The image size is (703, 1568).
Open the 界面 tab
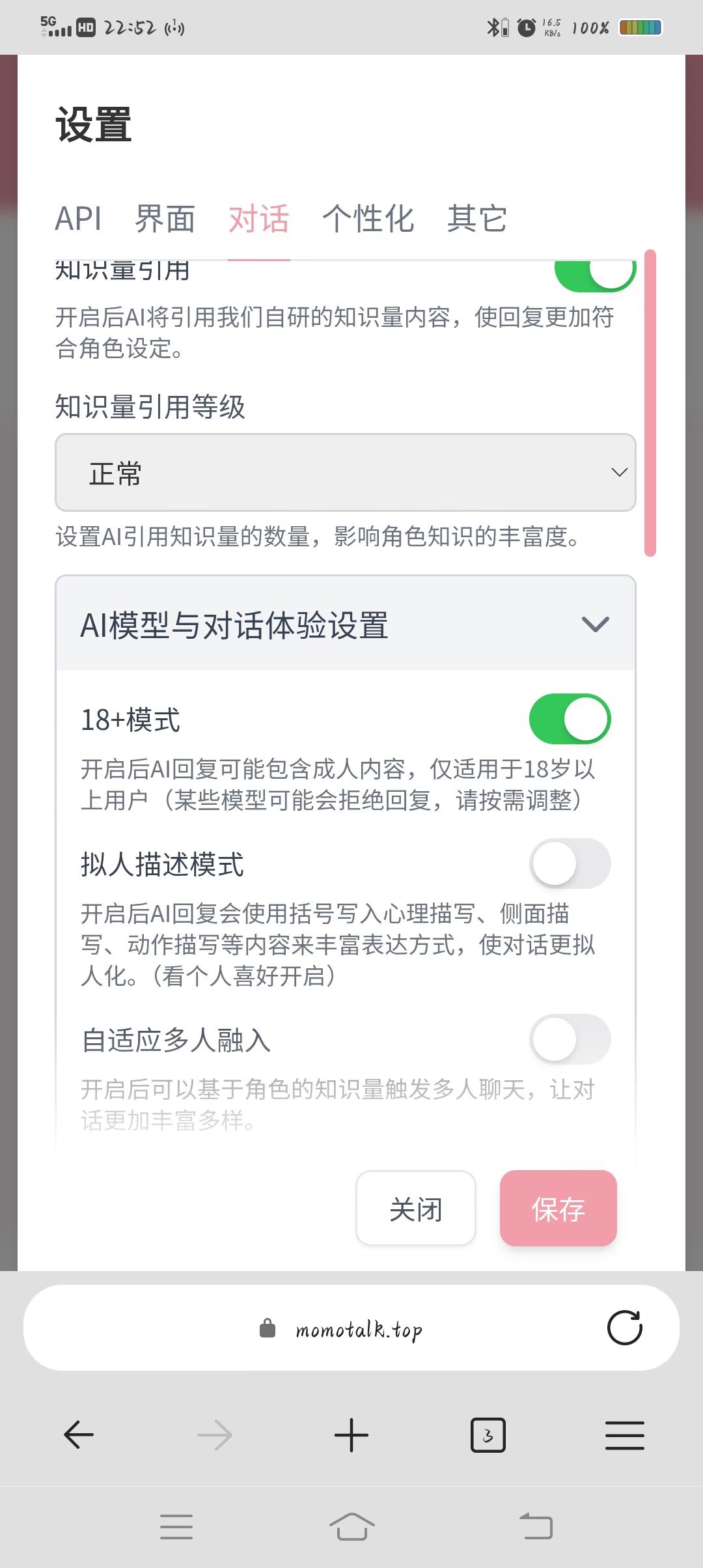coord(165,219)
